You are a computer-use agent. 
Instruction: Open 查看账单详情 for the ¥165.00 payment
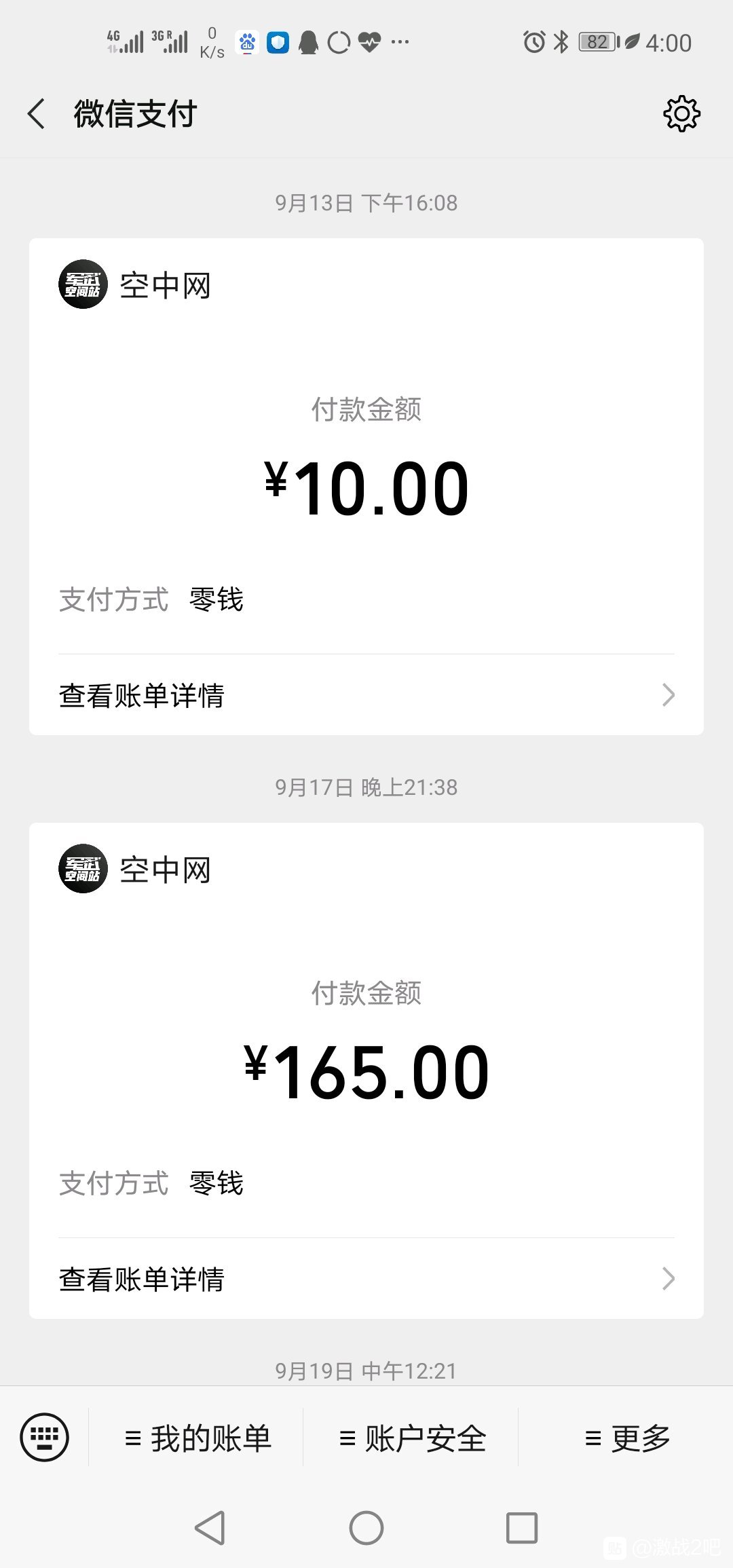click(x=366, y=1279)
